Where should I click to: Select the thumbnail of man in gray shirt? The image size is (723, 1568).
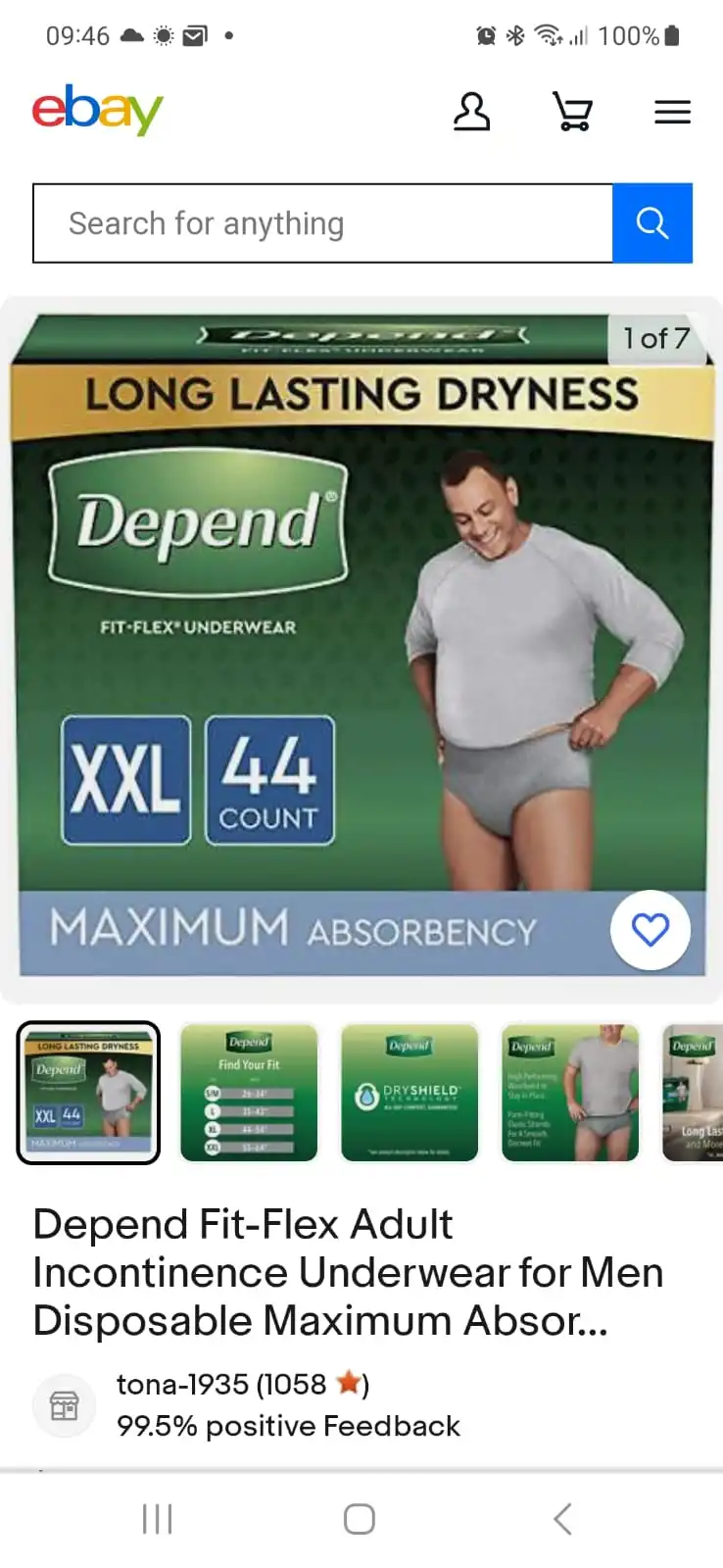(x=570, y=1092)
